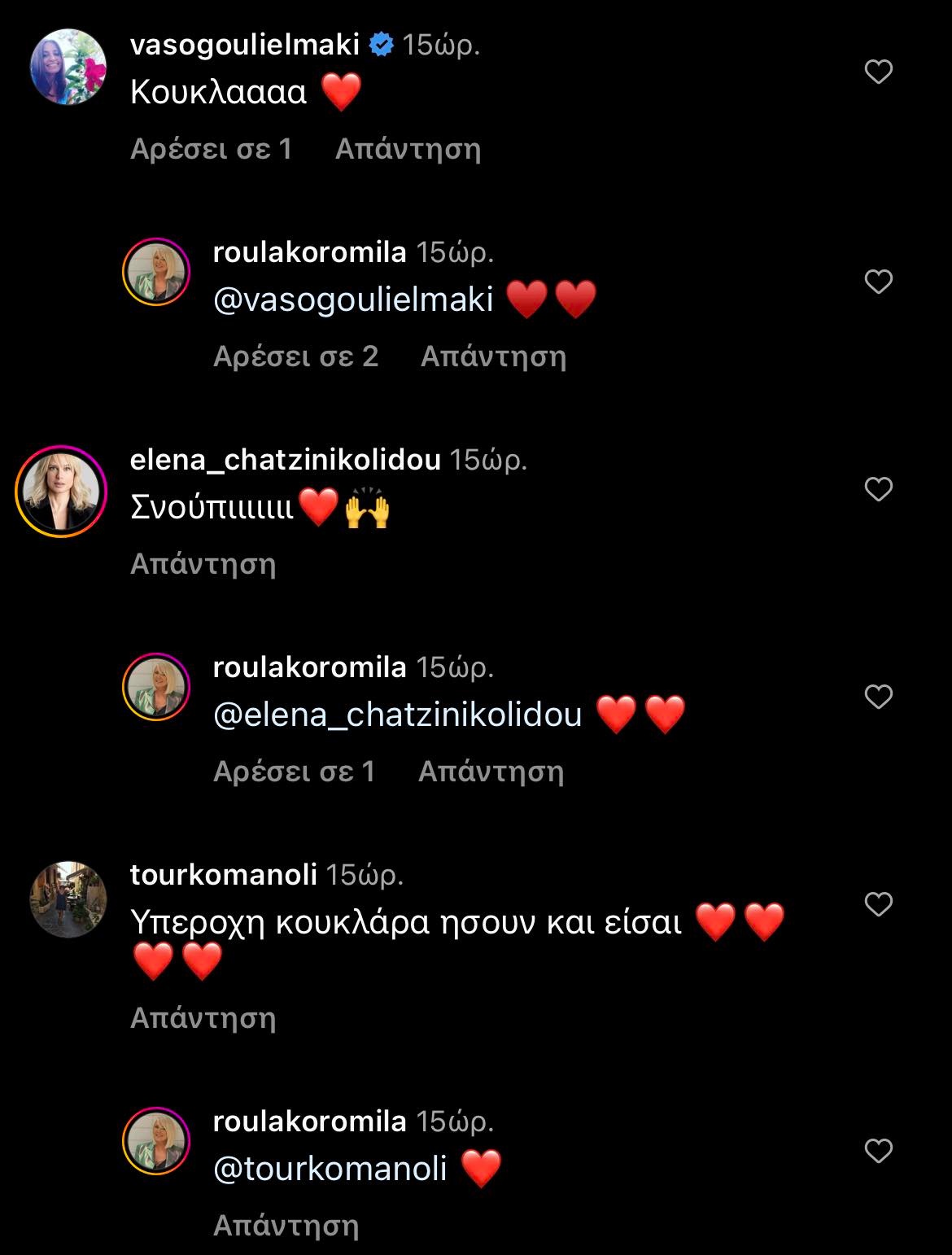Open roulakoromila's profile picture in first reply
Image resolution: width=952 pixels, height=1255 pixels.
point(155,269)
